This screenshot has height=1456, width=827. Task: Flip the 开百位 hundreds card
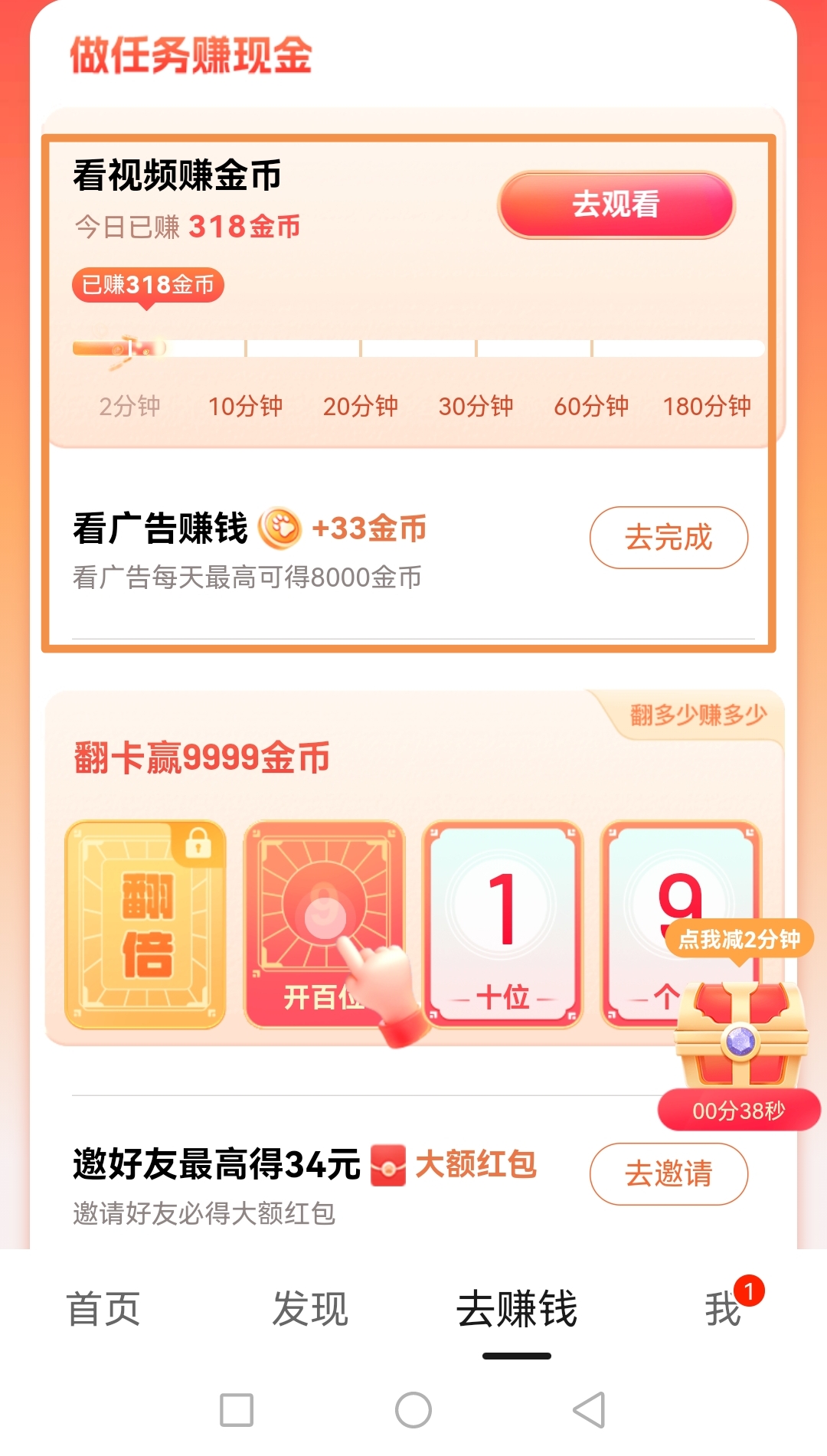[x=306, y=904]
